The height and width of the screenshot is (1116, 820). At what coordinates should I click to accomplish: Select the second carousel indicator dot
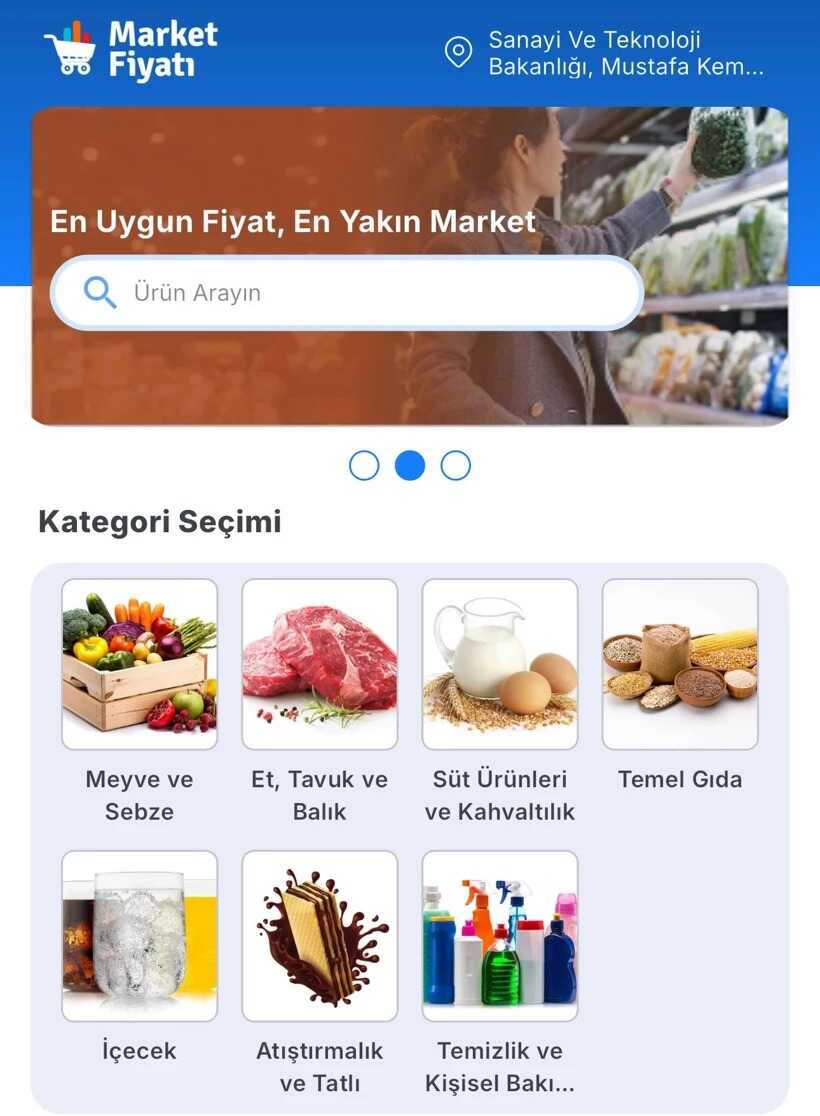[x=410, y=465]
